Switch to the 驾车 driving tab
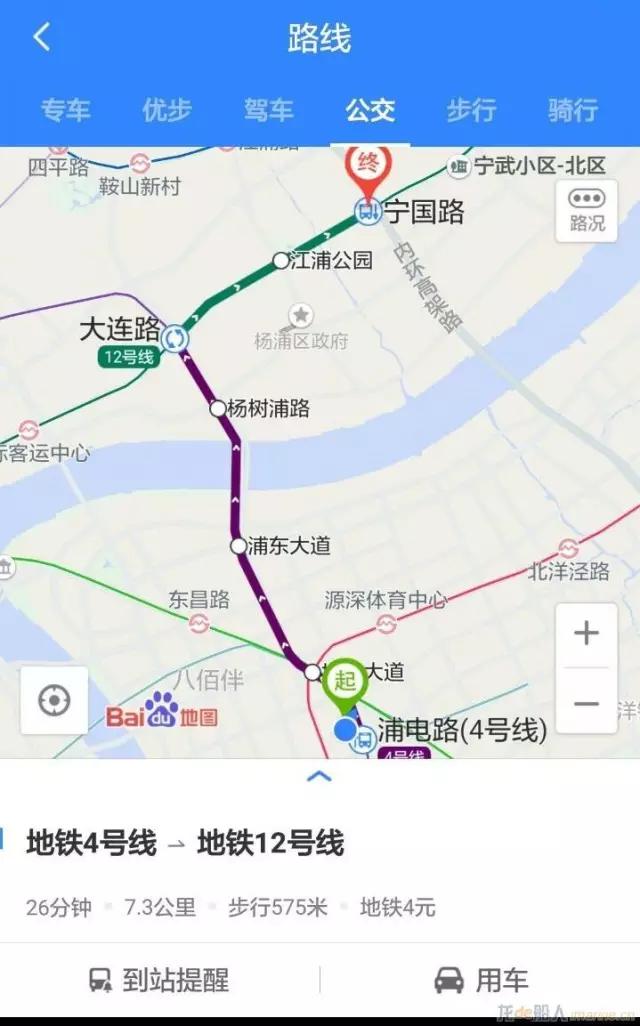The image size is (640, 1026). coord(269,110)
